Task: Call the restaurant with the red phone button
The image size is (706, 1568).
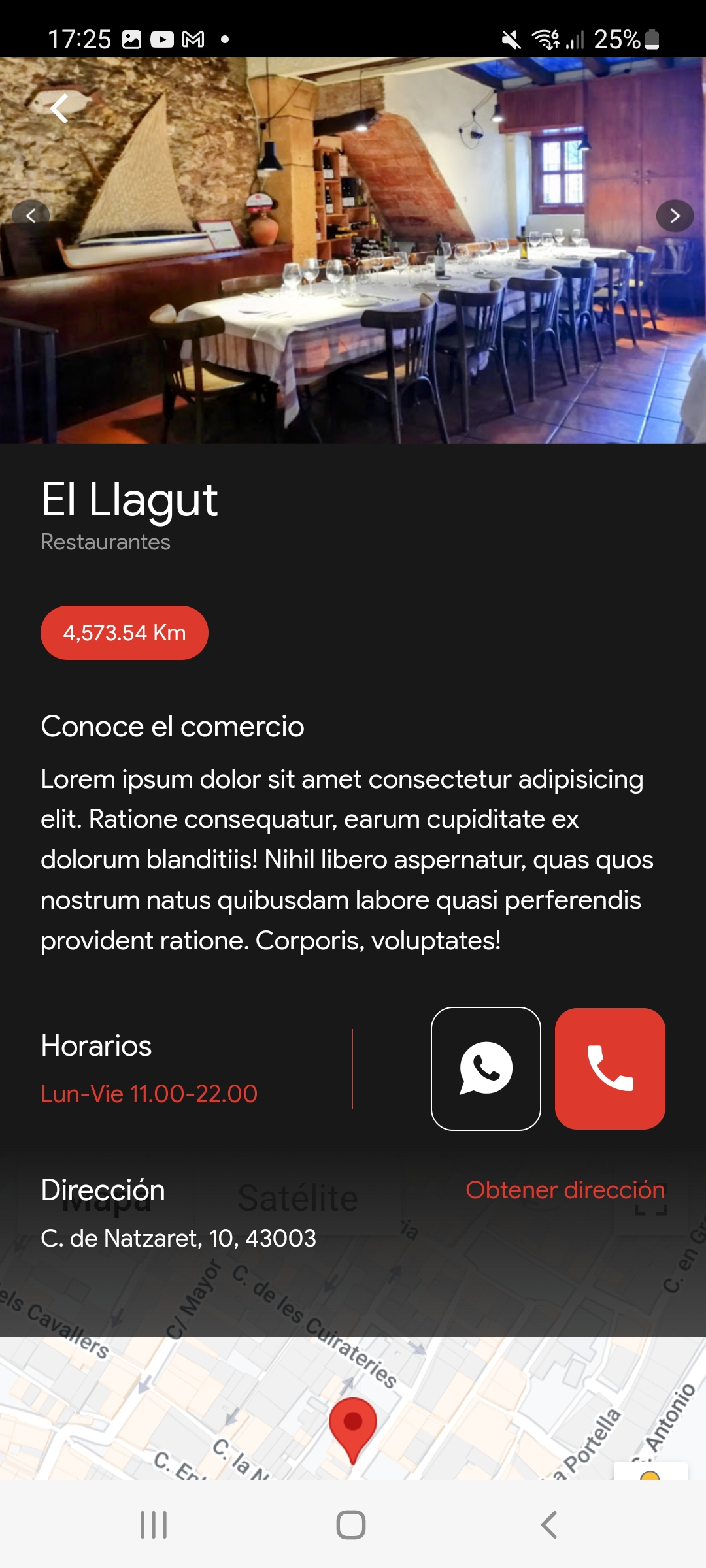Action: pyautogui.click(x=610, y=1069)
